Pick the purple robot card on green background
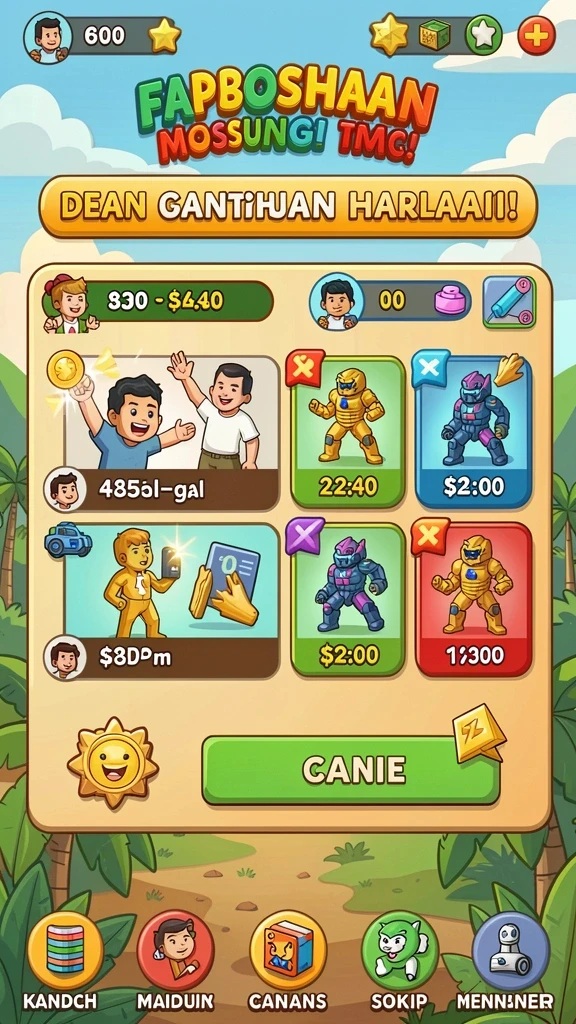The image size is (576, 1024). pyautogui.click(x=348, y=600)
